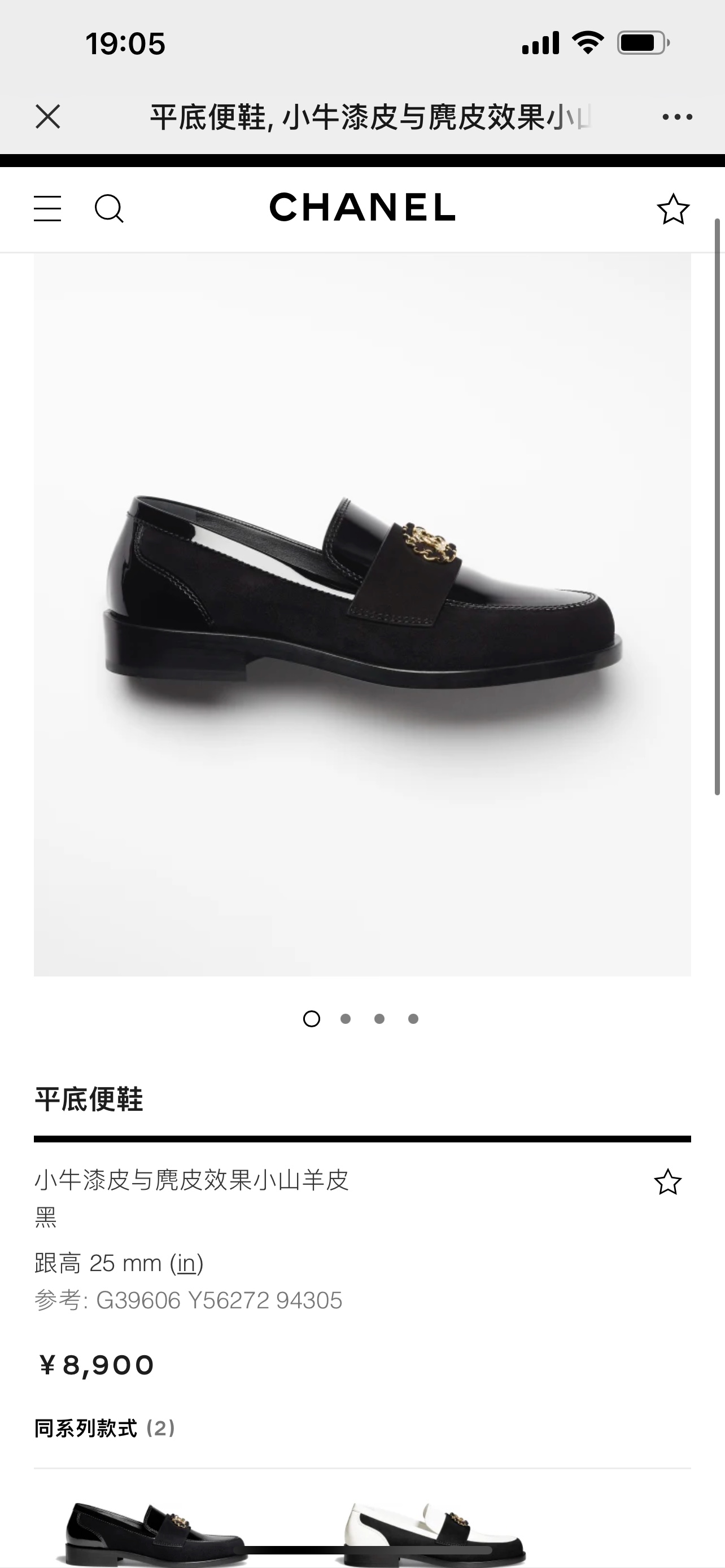
Task: Open the three-dot overflow menu
Action: [x=677, y=117]
